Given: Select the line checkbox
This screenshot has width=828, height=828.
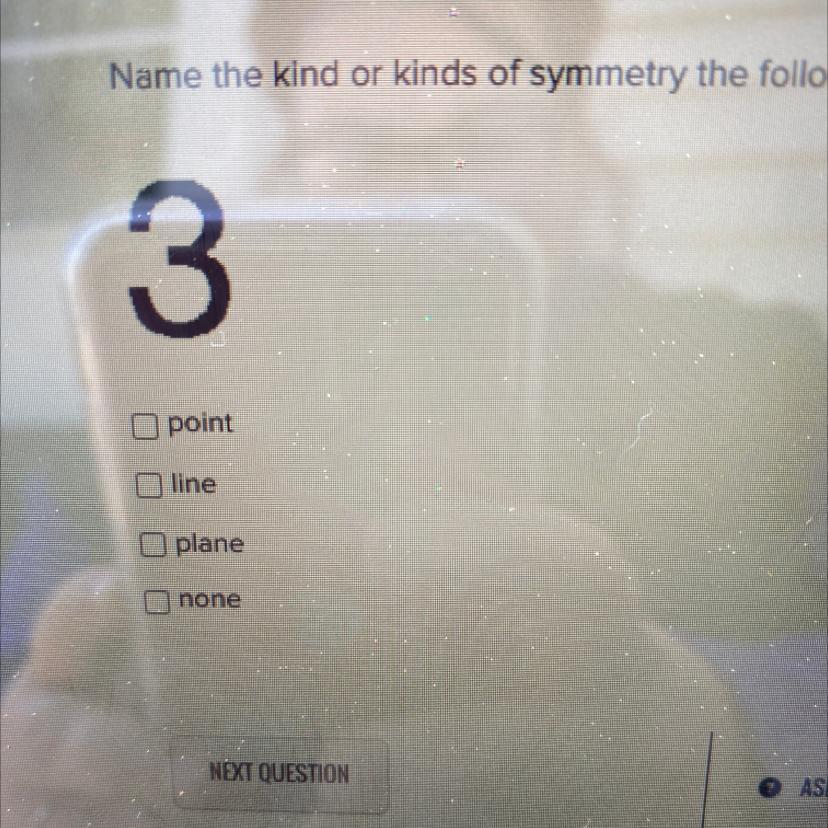Looking at the screenshot, I should click(x=149, y=487).
